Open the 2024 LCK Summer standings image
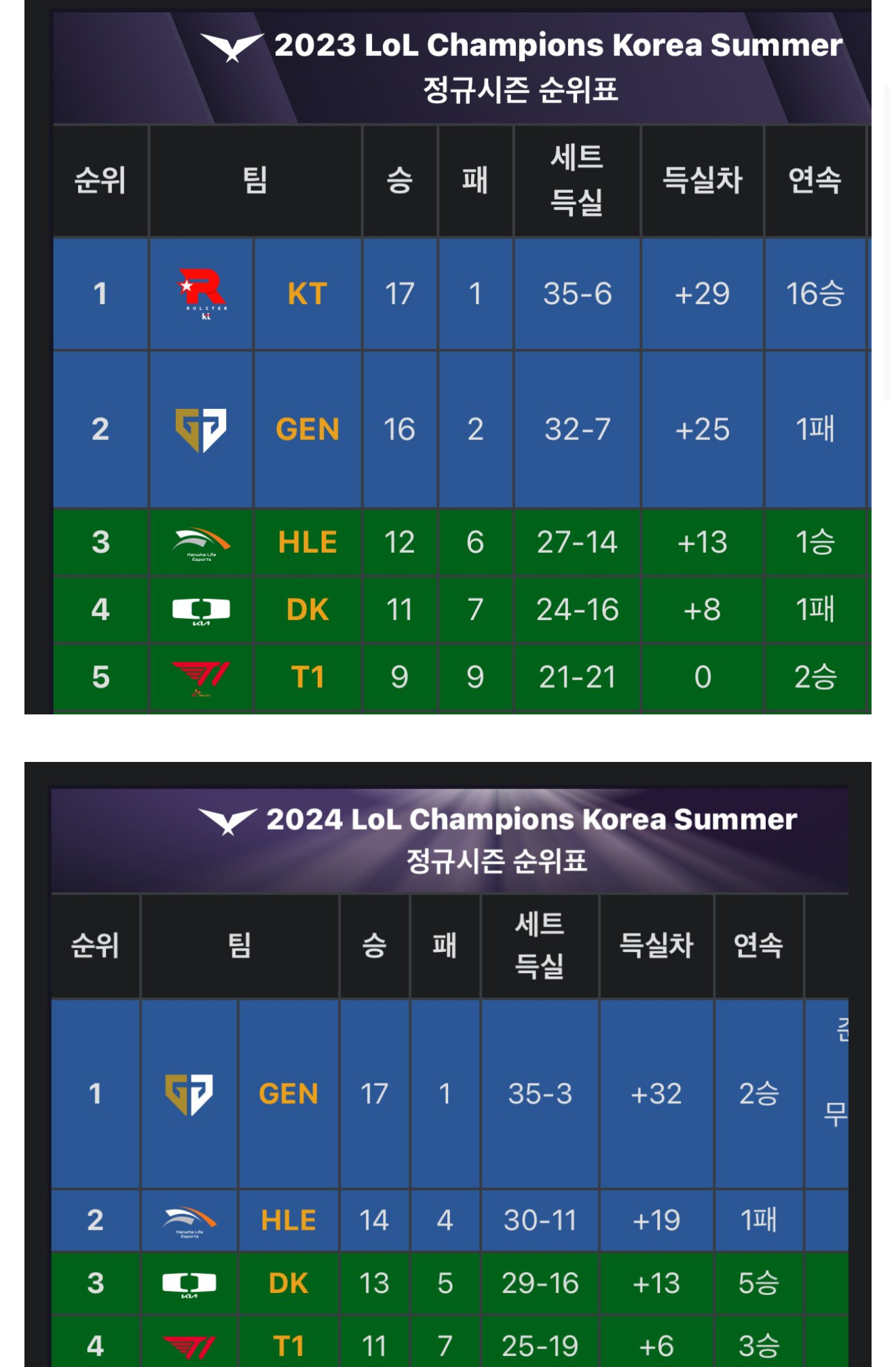This screenshot has width=896, height=1367. coord(448,1064)
